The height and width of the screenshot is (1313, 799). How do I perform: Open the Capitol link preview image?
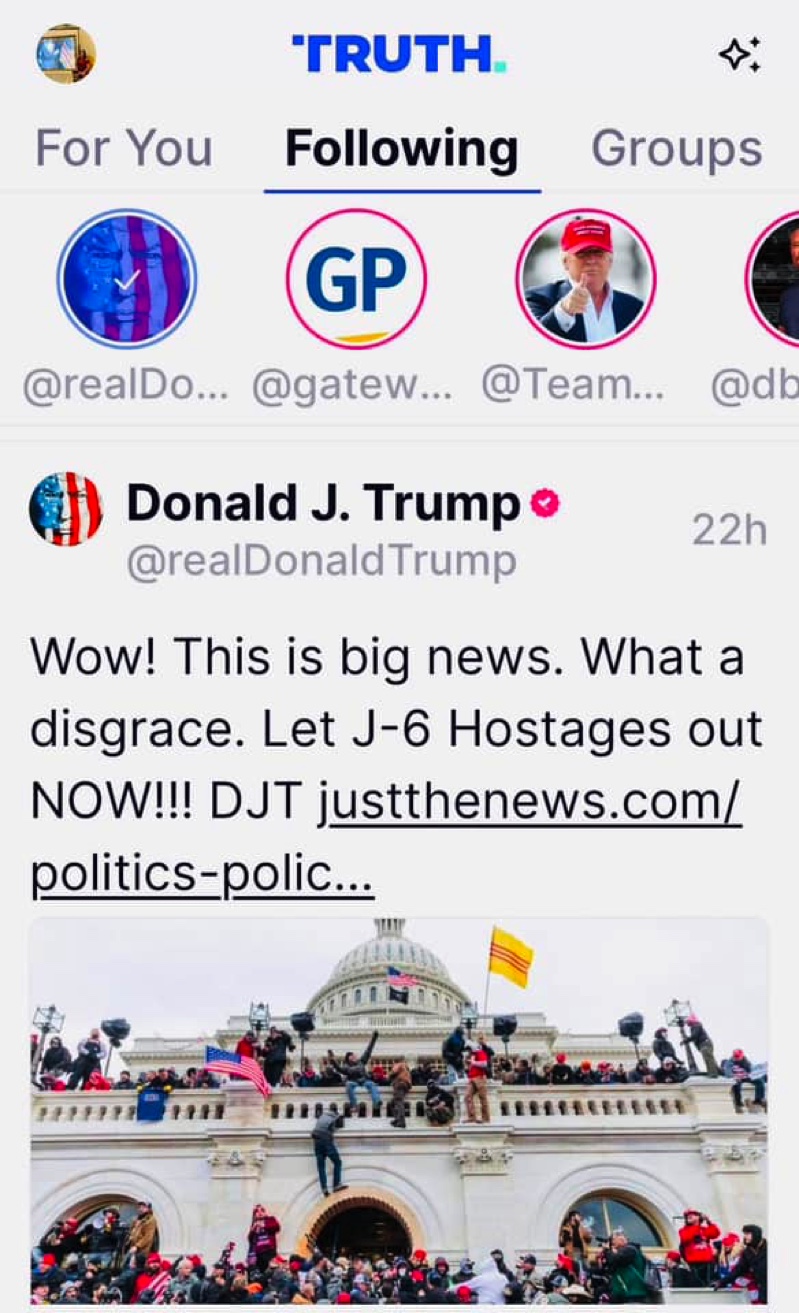click(x=399, y=1110)
